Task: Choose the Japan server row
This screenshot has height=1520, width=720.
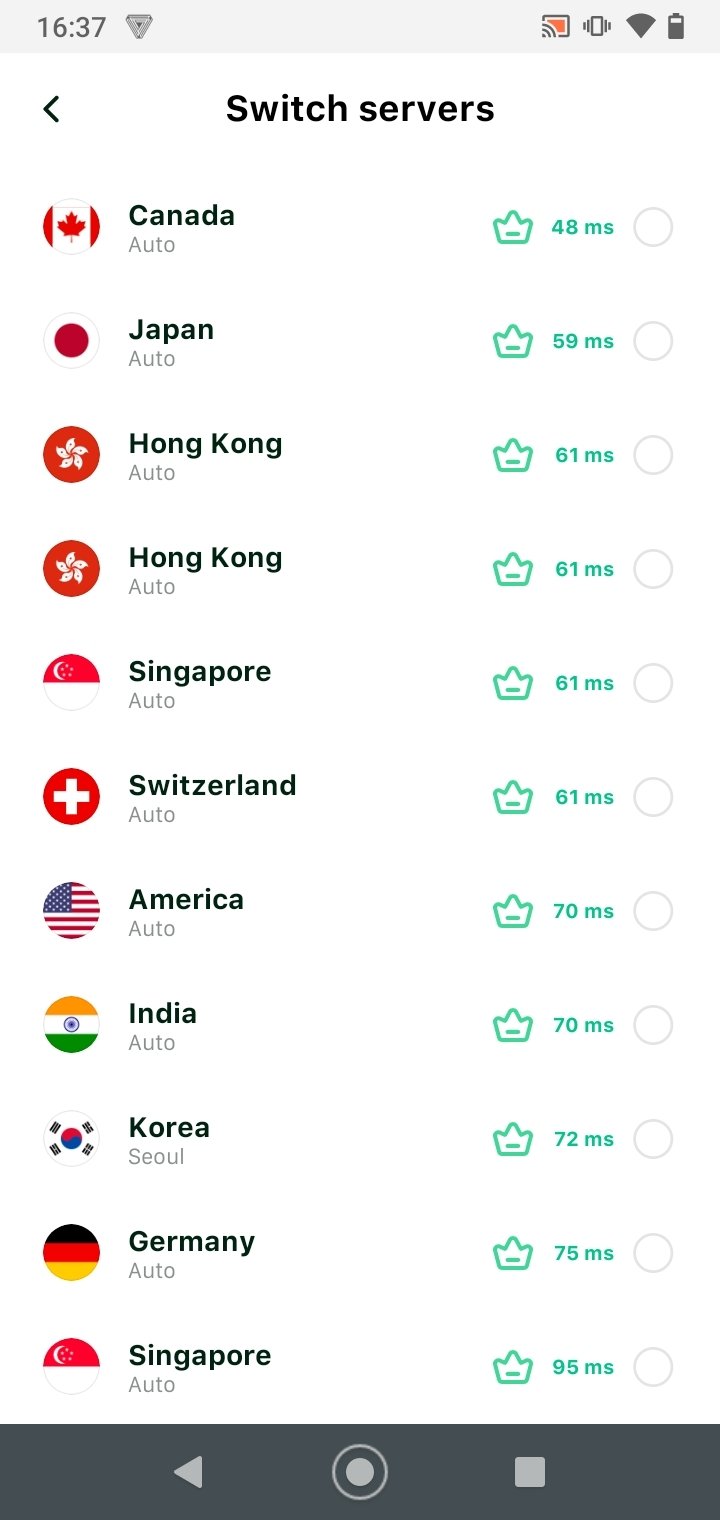Action: point(360,341)
